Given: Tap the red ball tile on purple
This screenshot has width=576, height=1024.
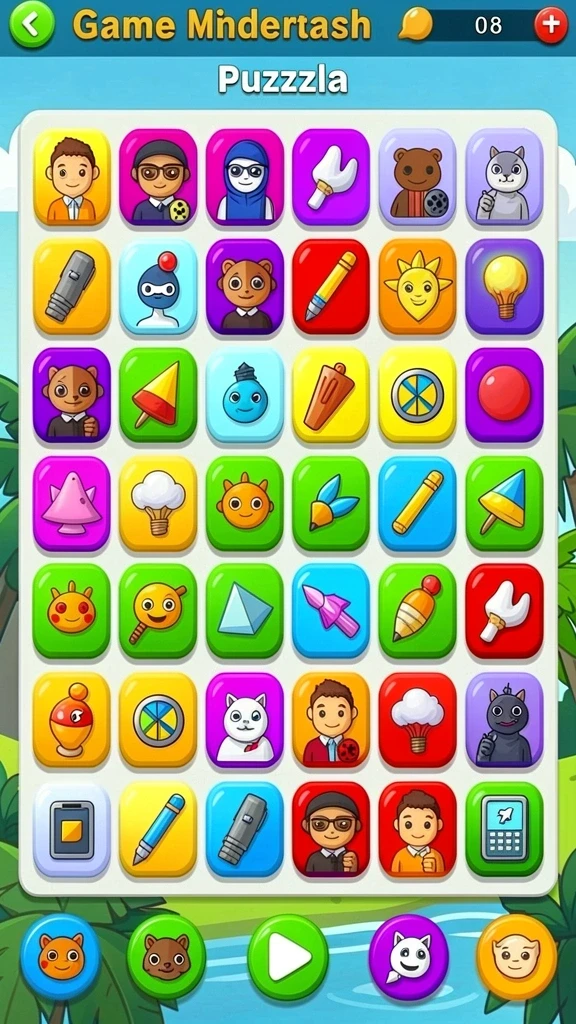Looking at the screenshot, I should point(504,394).
